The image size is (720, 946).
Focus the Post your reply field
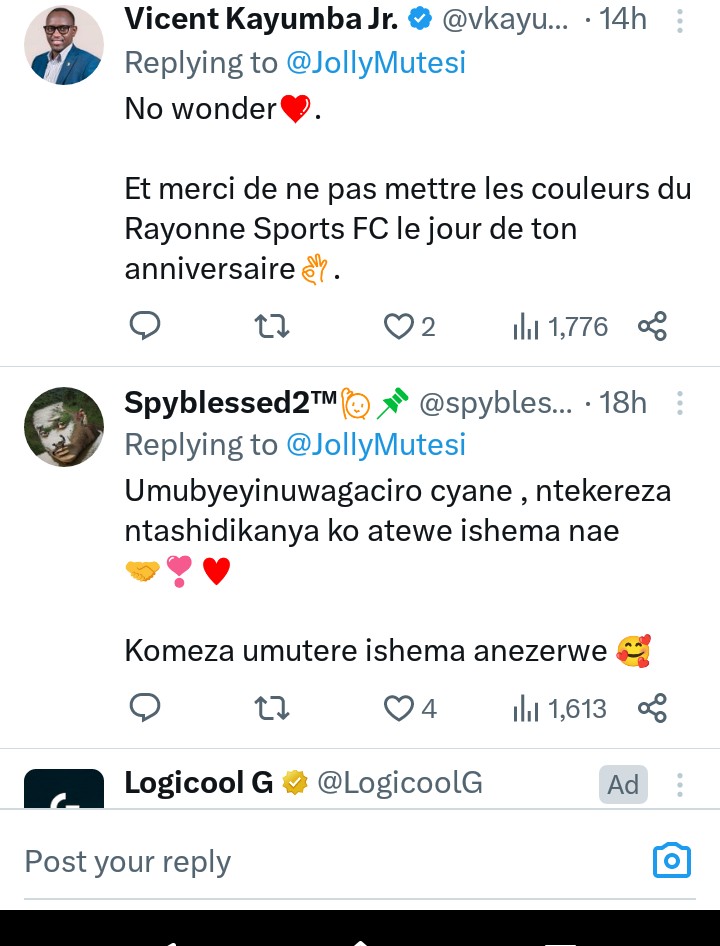point(300,861)
